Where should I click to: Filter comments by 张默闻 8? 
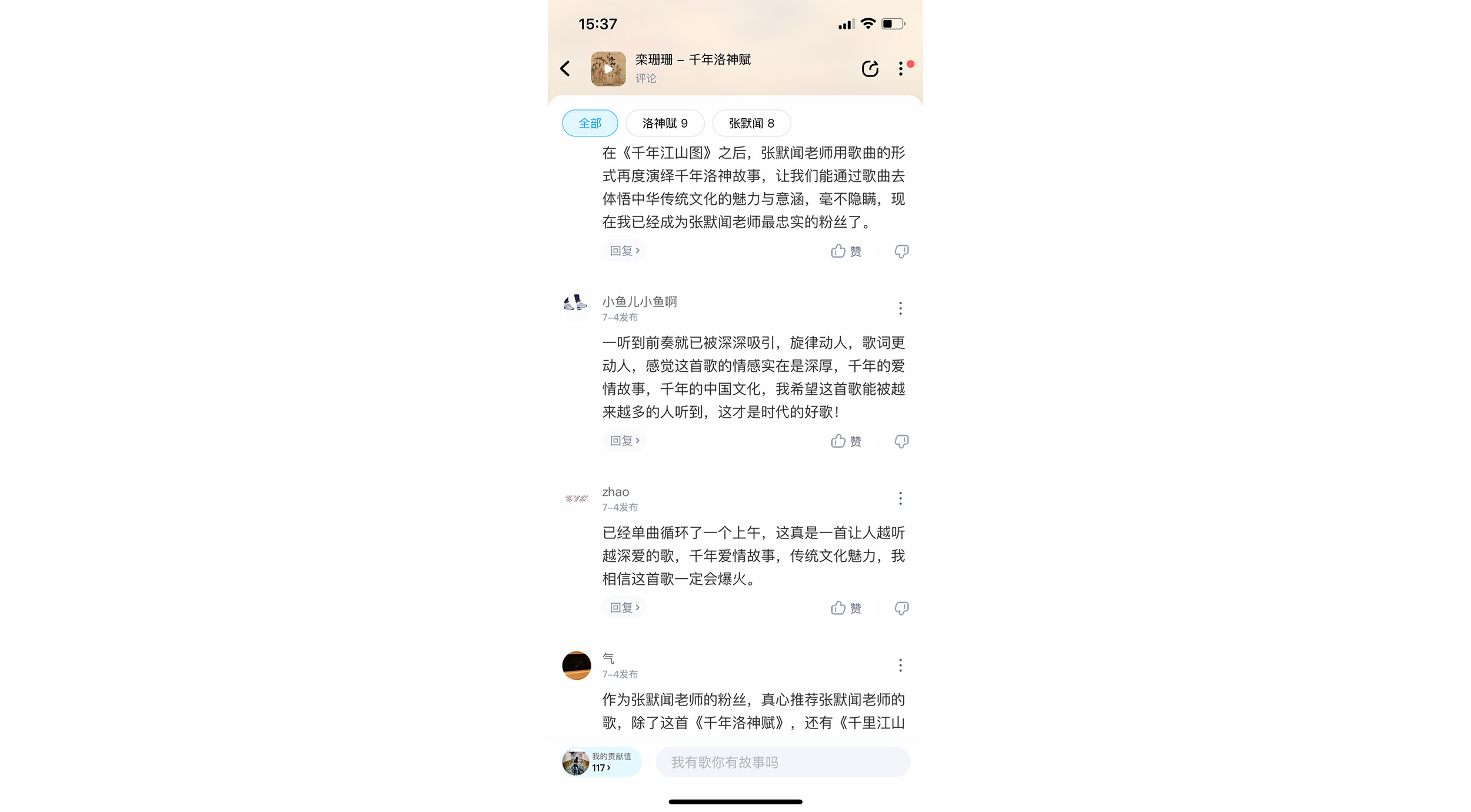pyautogui.click(x=751, y=124)
